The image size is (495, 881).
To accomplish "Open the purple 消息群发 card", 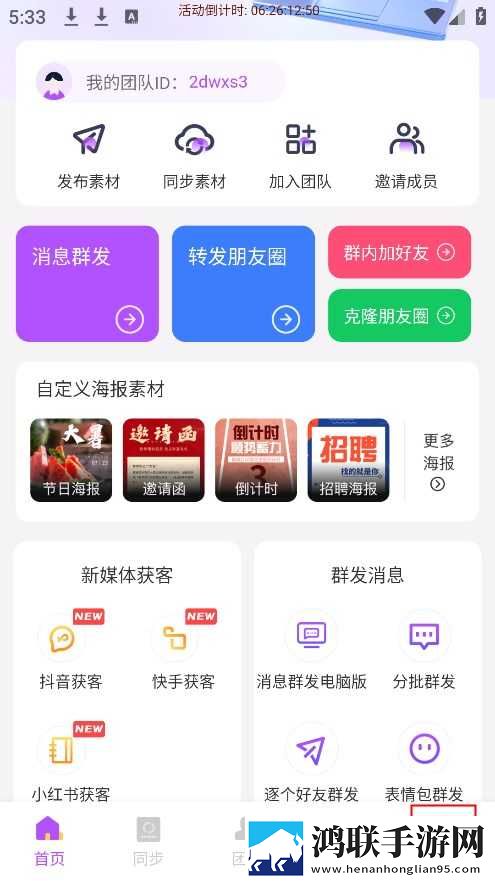I will pos(87,284).
